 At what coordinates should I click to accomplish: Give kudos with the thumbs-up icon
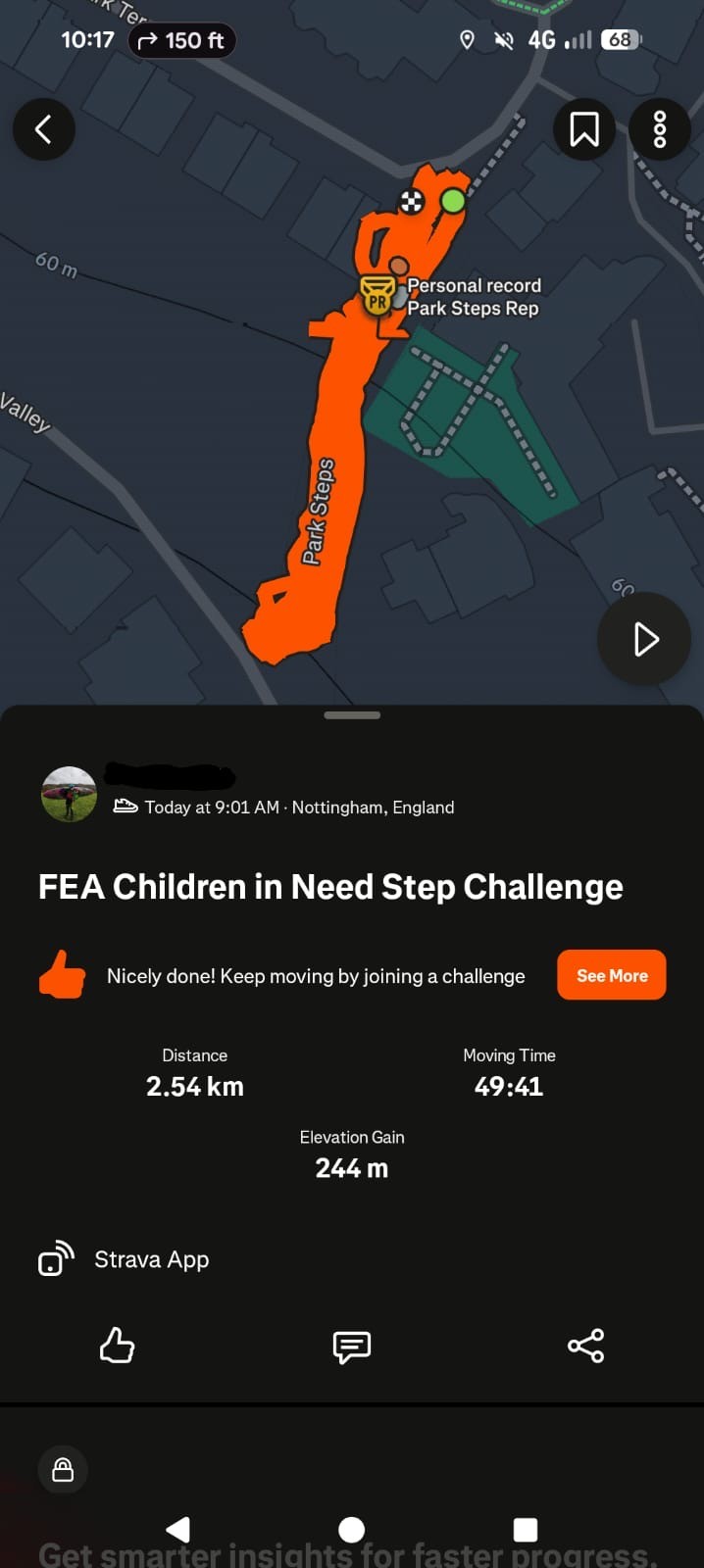click(117, 1346)
